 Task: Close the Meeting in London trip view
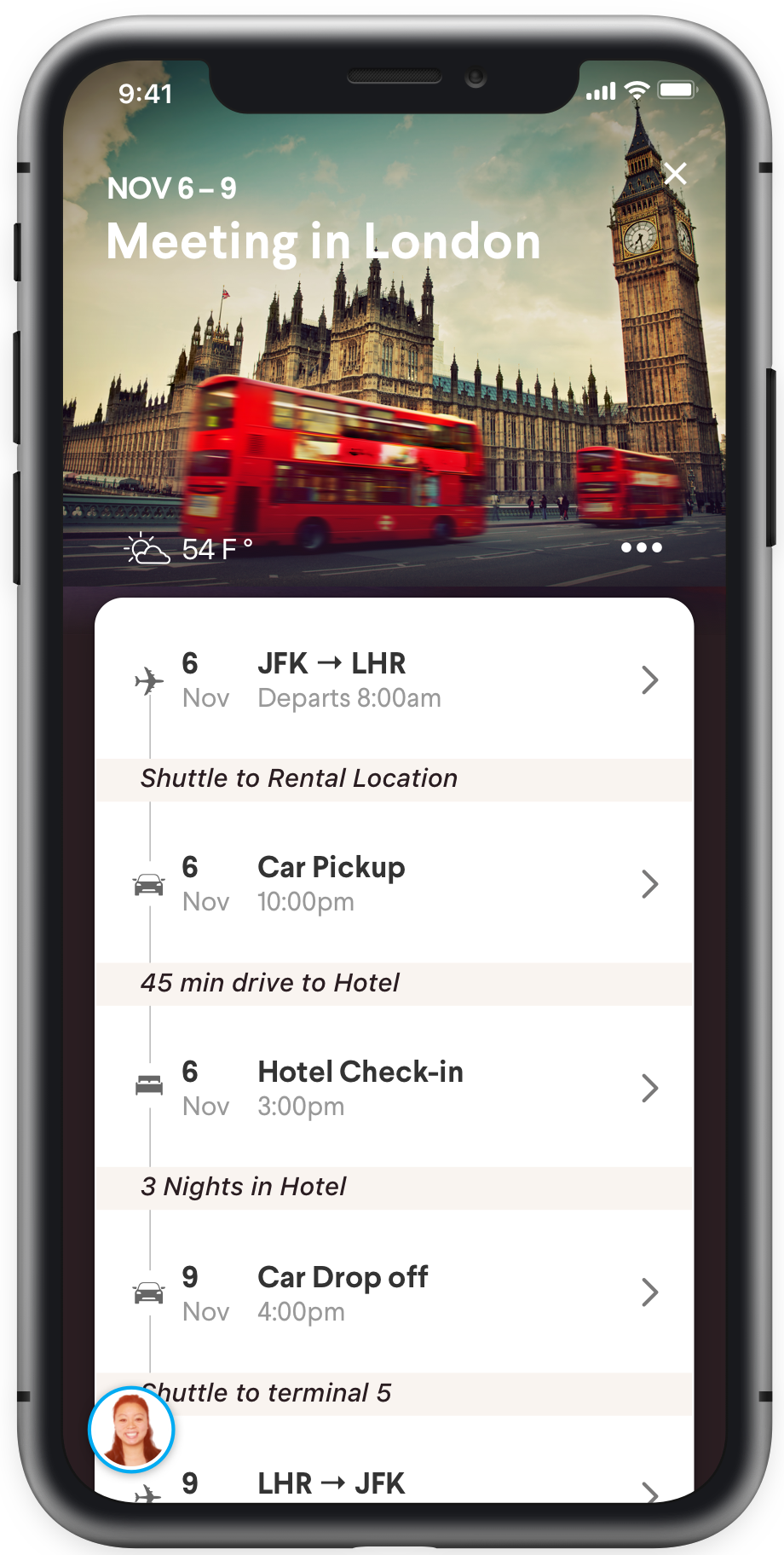click(675, 174)
